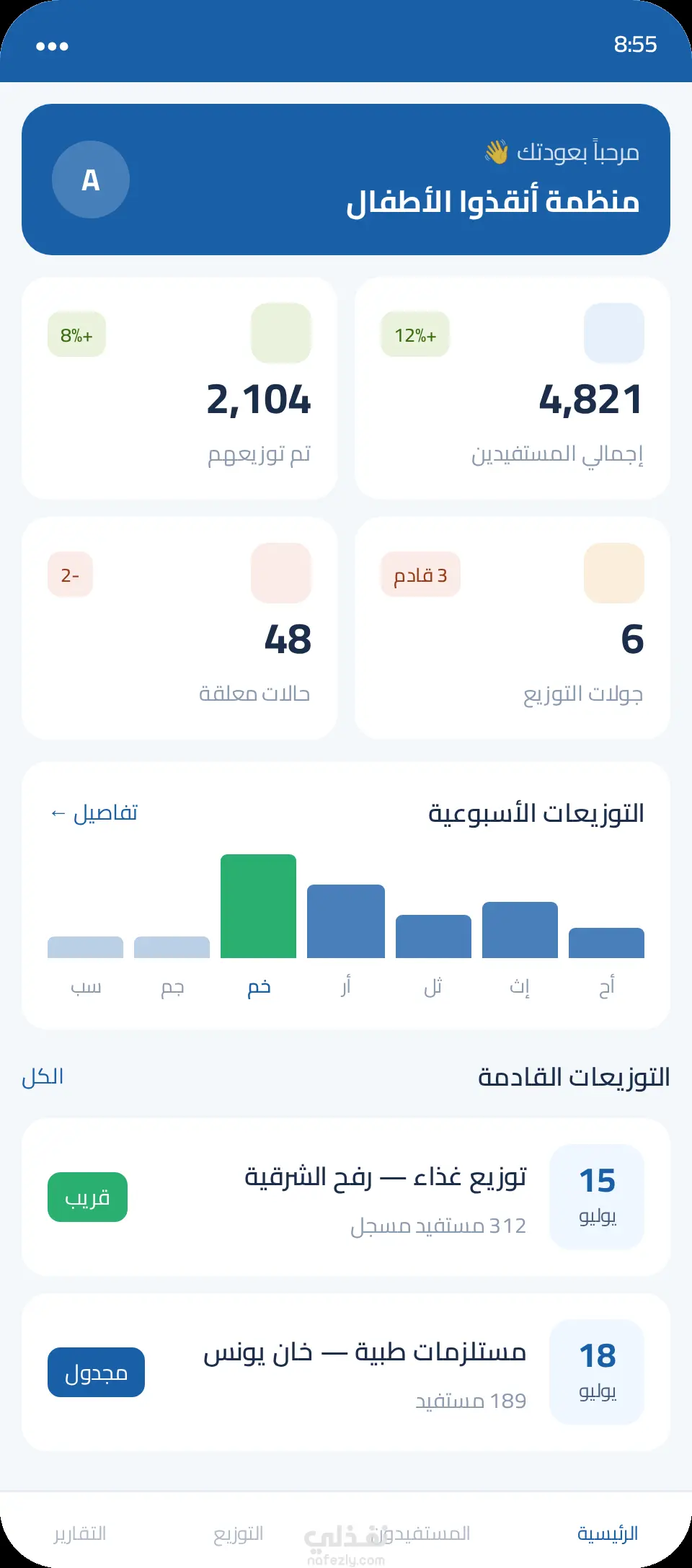Switch to the الرئيسية tab

pyautogui.click(x=608, y=1533)
